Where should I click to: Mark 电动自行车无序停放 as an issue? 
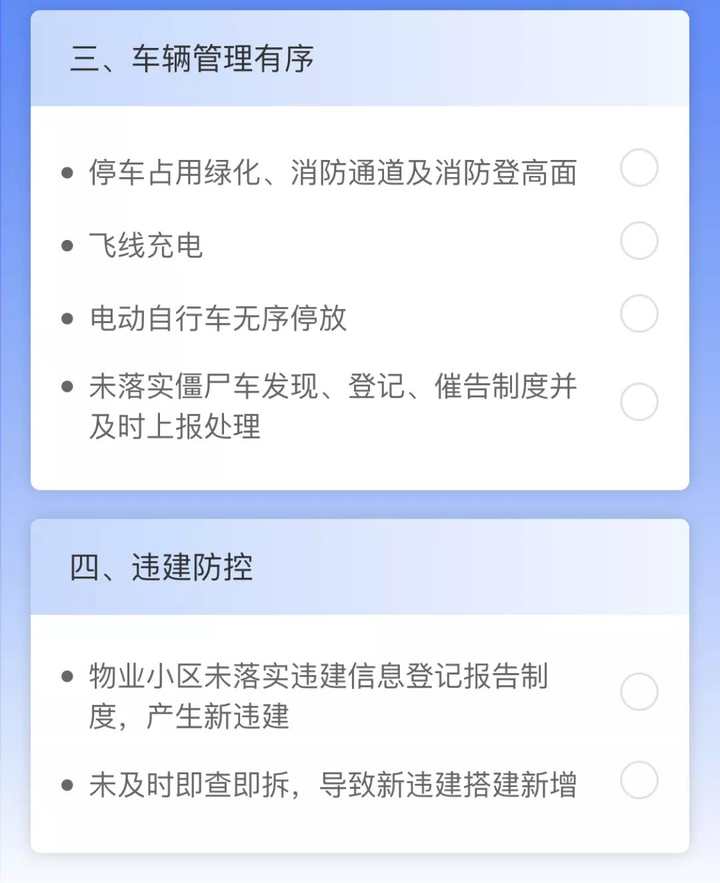coord(639,314)
